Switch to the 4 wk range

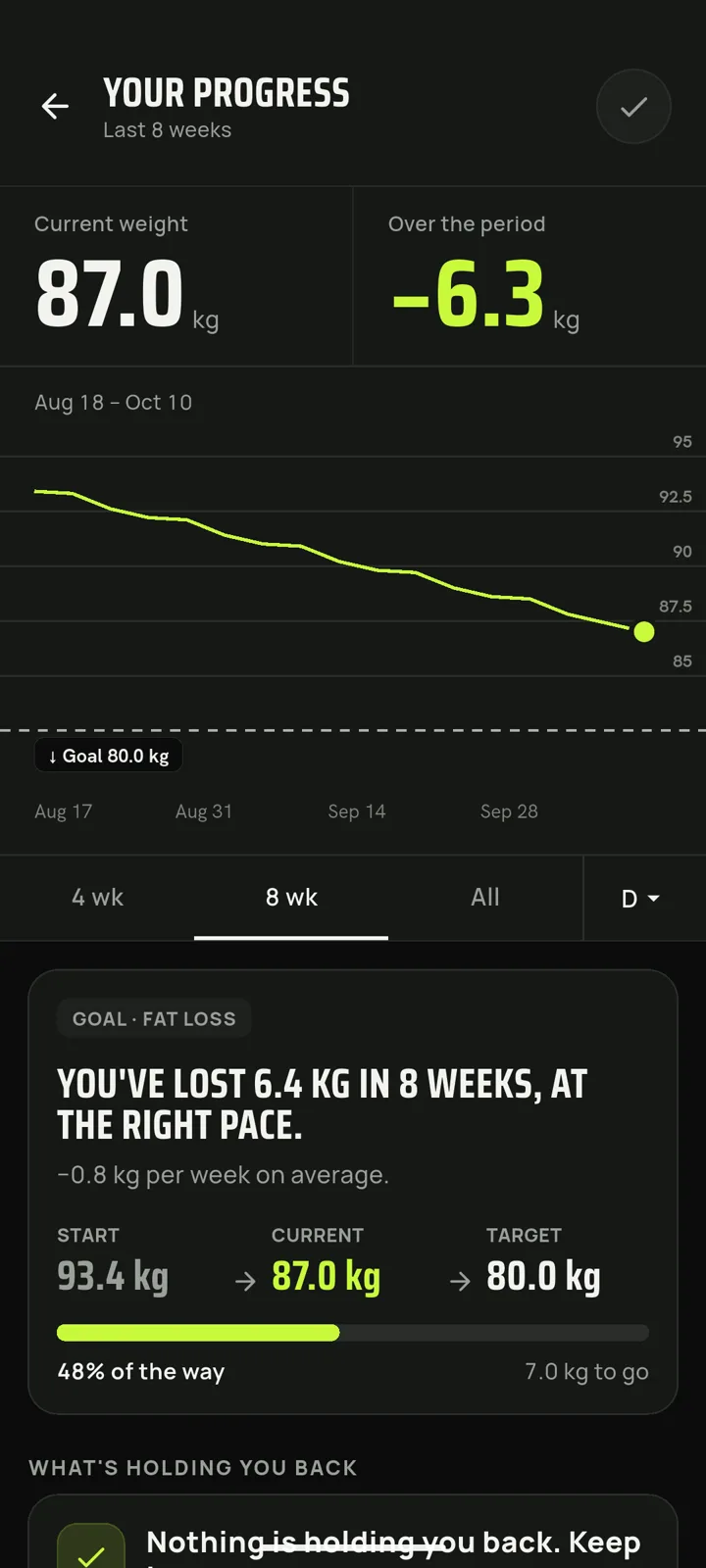(x=97, y=898)
